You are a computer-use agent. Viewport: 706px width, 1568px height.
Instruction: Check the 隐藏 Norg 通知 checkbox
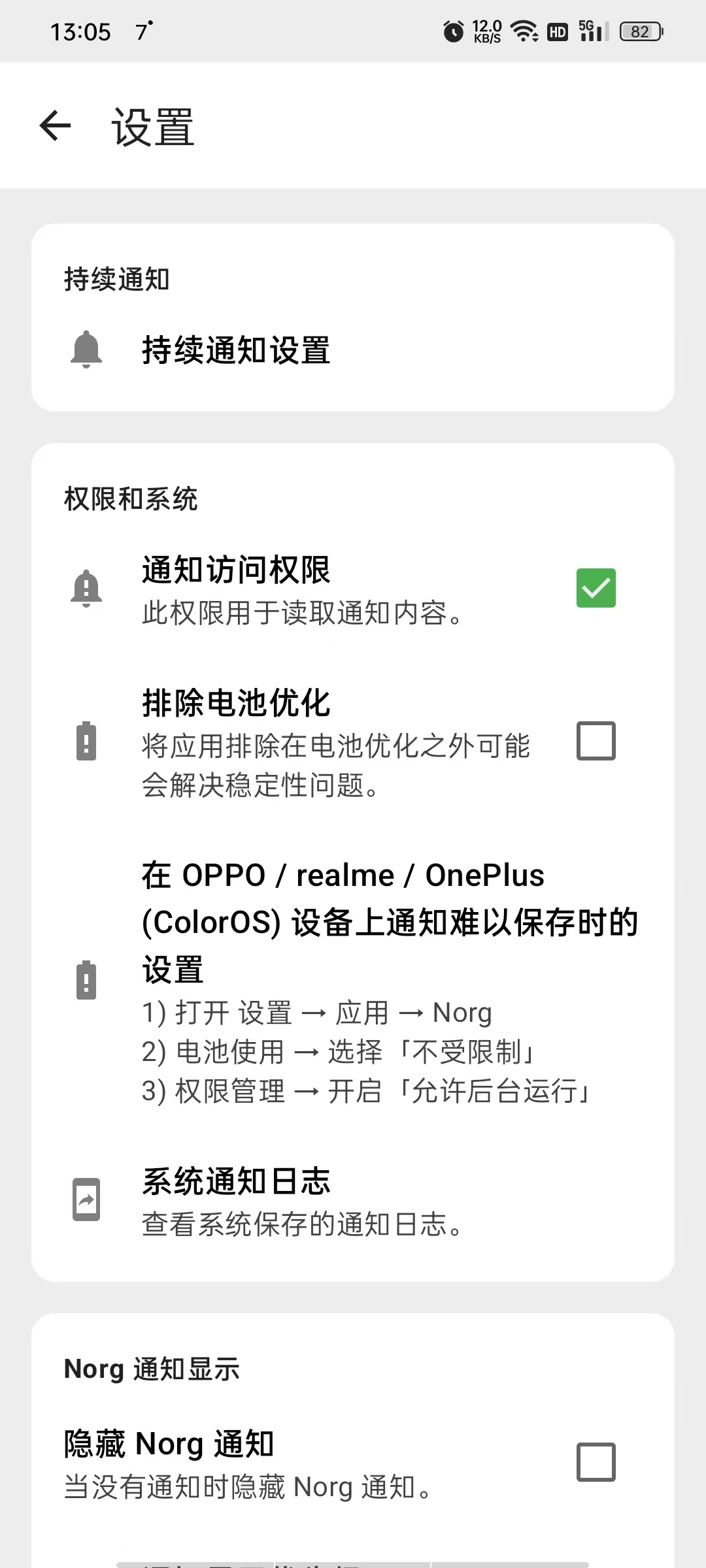point(596,1462)
